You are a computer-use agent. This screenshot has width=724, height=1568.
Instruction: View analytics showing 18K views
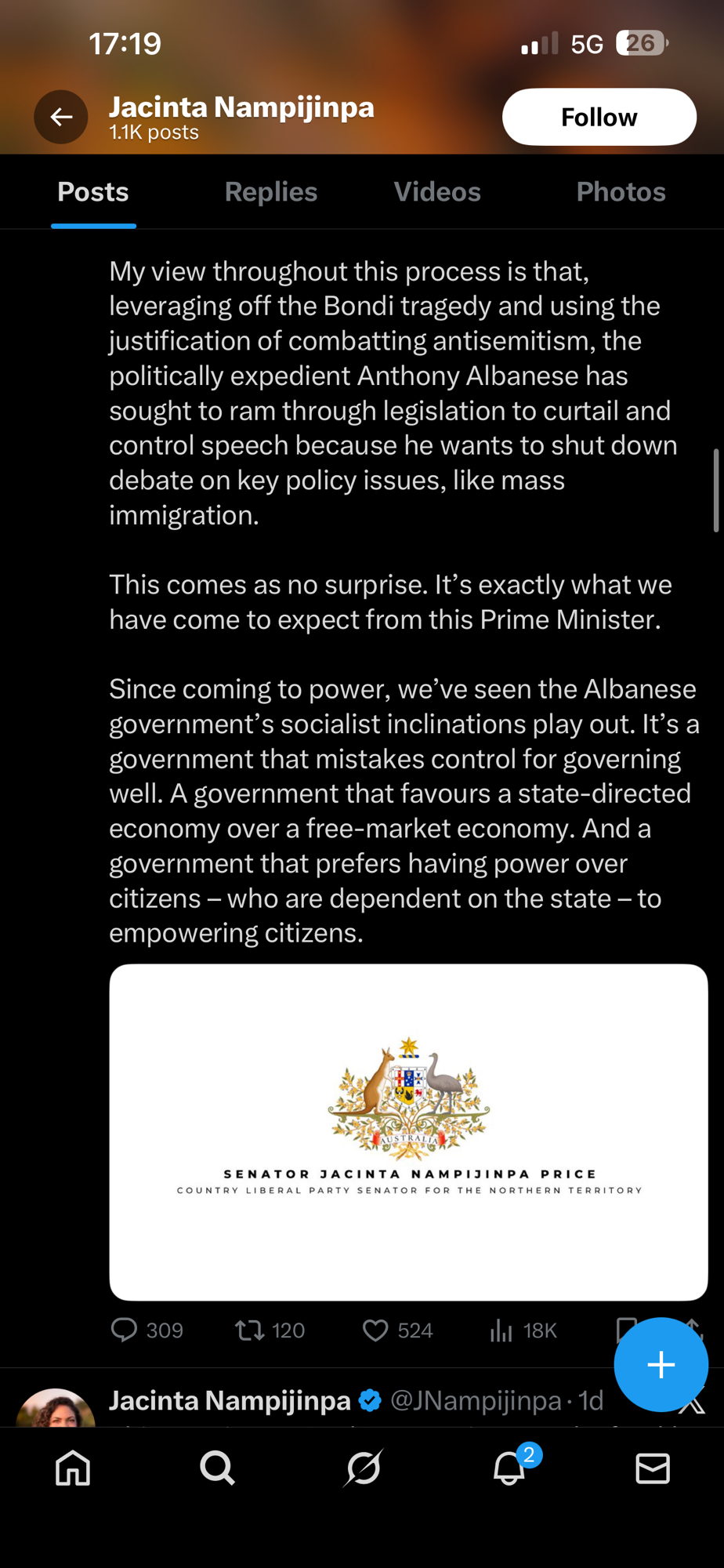coord(501,1330)
